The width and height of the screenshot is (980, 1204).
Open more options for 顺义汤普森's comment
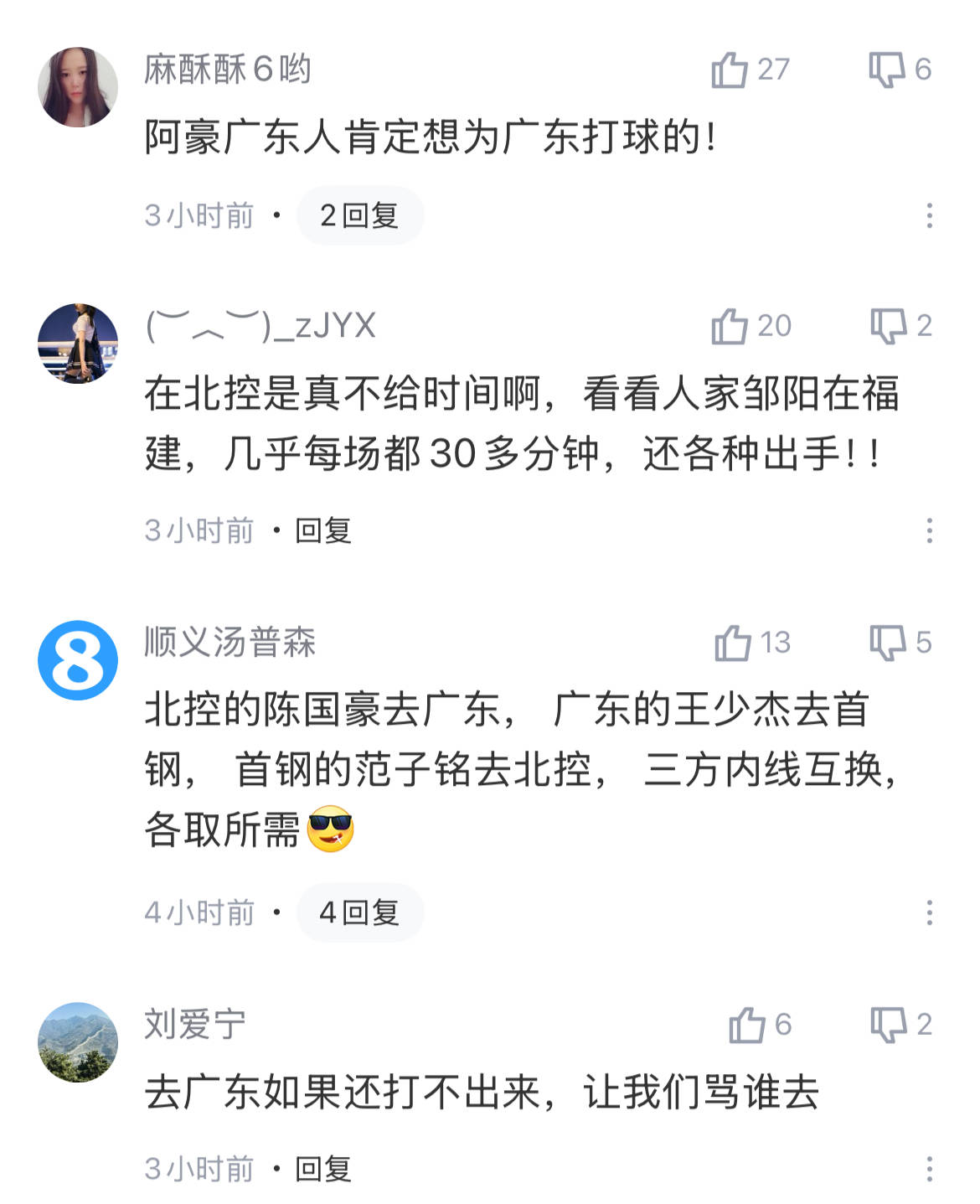coord(929,912)
